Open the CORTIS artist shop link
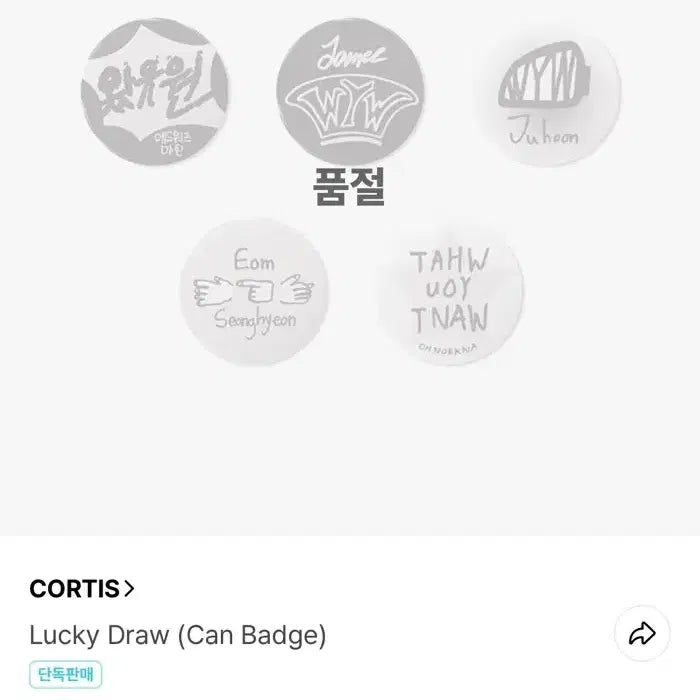 (x=81, y=589)
